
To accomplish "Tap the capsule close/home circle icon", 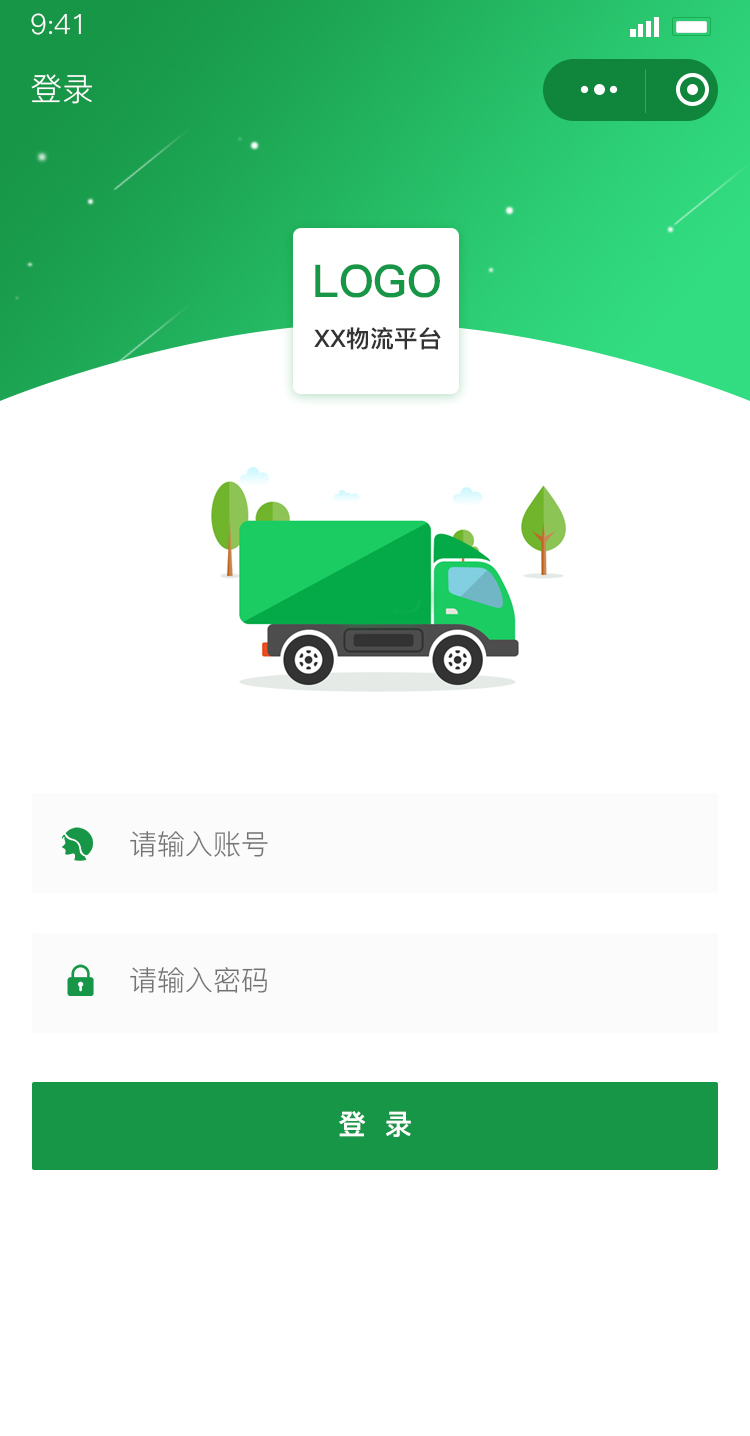I will coord(690,90).
